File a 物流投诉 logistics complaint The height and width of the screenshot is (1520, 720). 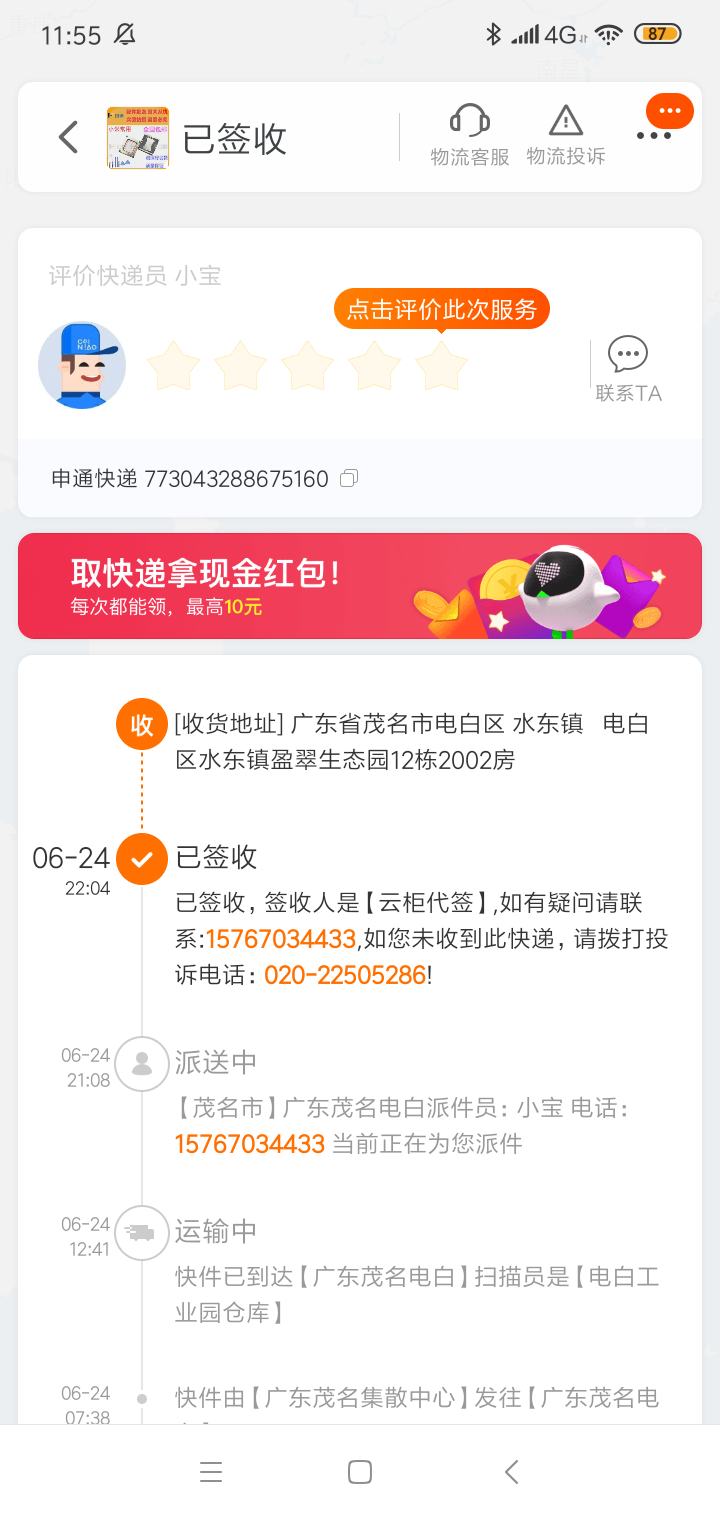(x=566, y=135)
